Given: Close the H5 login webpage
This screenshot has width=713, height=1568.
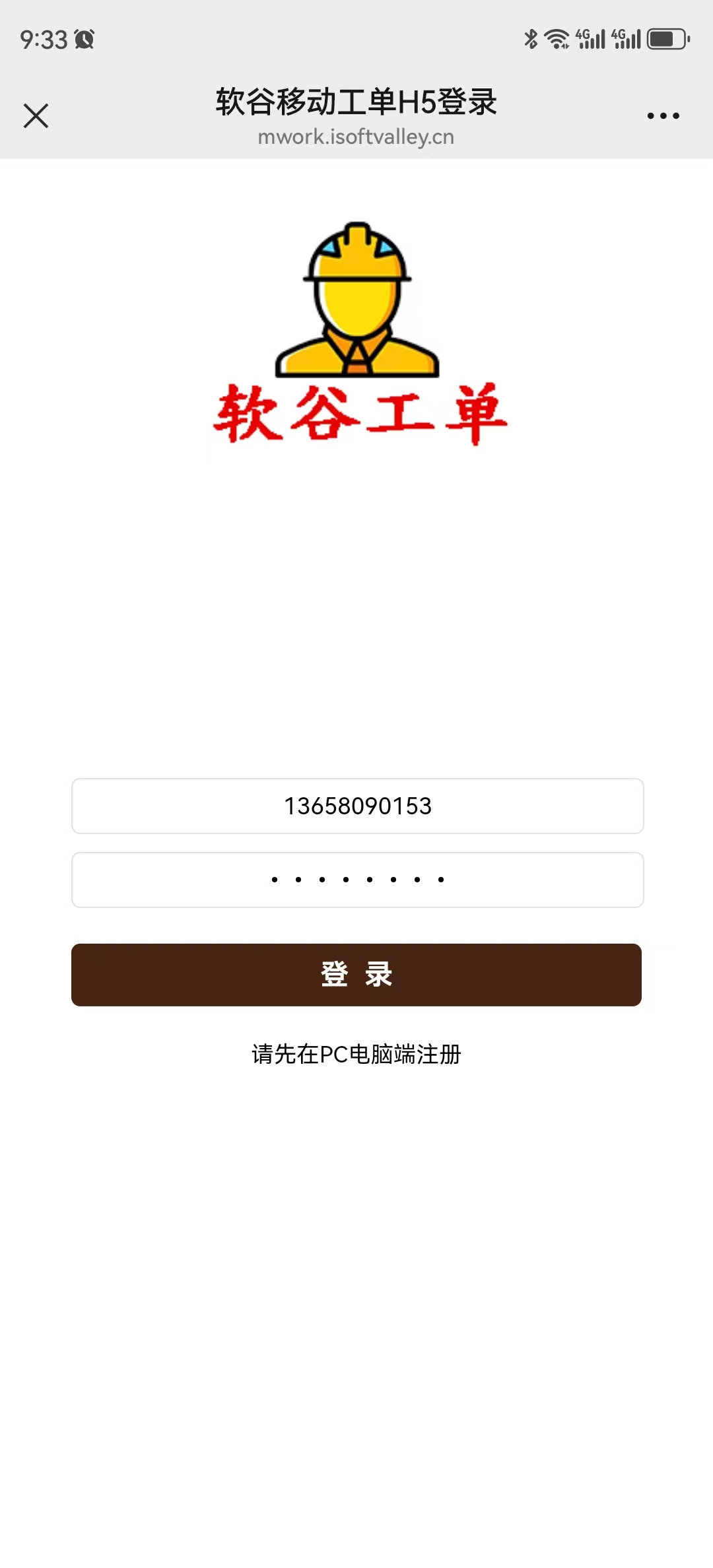Looking at the screenshot, I should (36, 115).
